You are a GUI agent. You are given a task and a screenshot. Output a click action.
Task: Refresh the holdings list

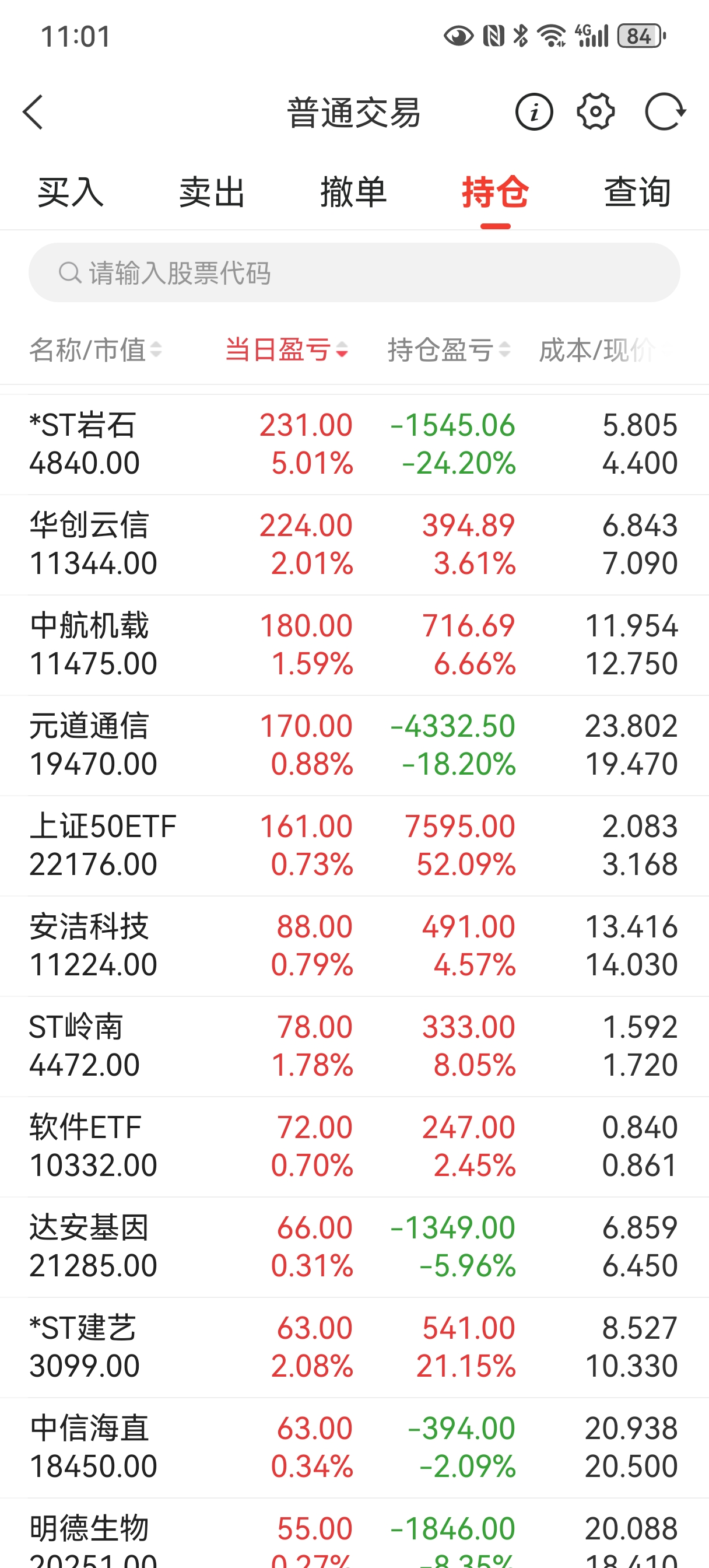[x=665, y=112]
